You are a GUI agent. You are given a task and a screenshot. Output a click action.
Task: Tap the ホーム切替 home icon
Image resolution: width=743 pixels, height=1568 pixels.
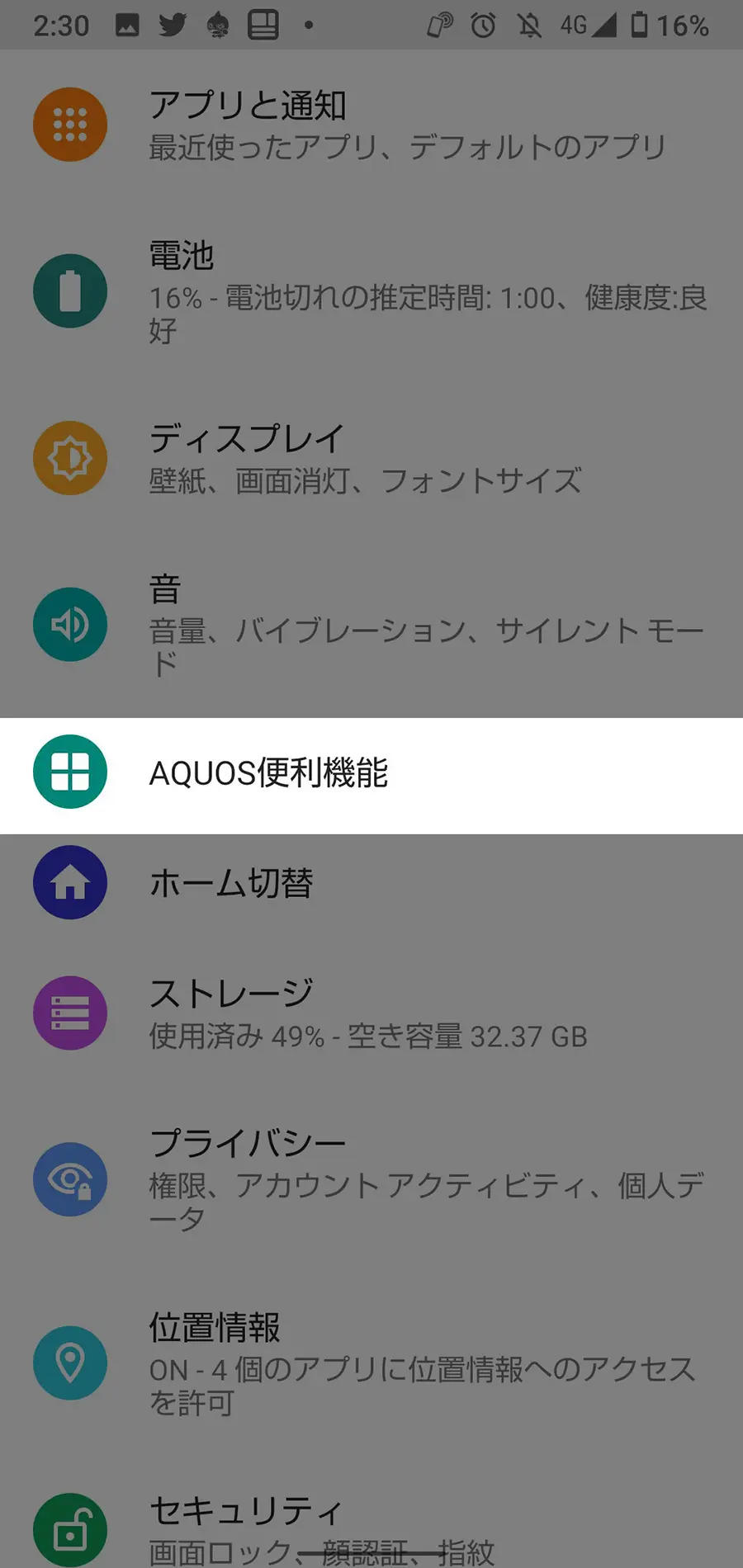coord(69,883)
